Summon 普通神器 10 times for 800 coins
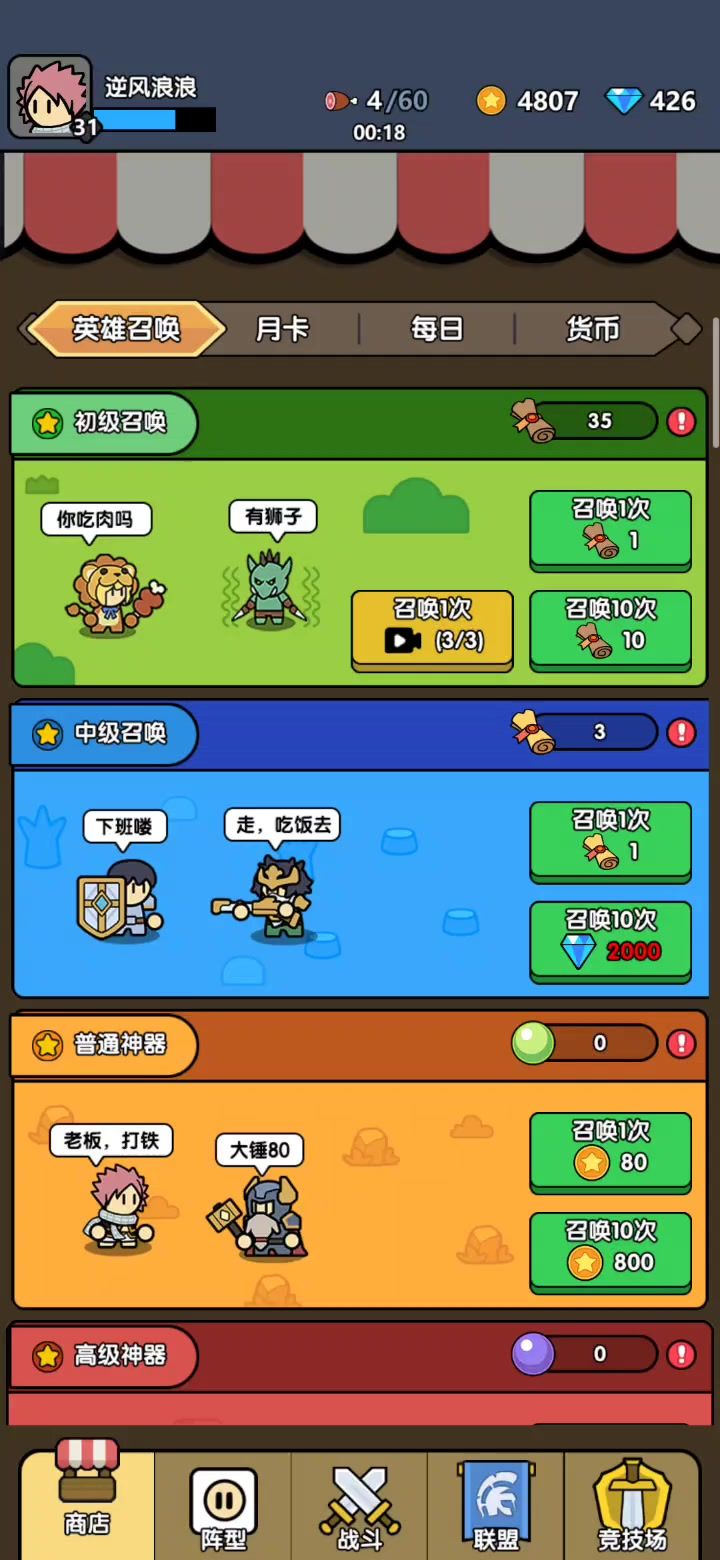 pyautogui.click(x=610, y=1250)
